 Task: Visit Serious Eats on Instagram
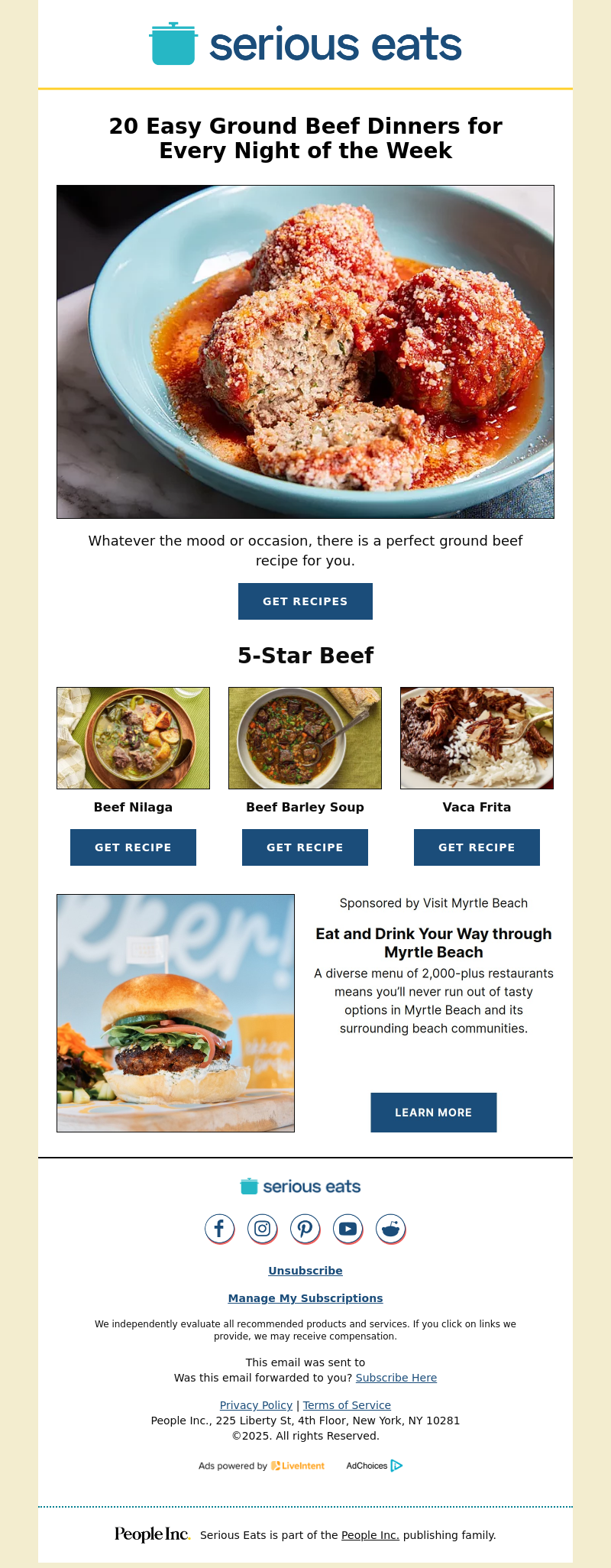(262, 1229)
